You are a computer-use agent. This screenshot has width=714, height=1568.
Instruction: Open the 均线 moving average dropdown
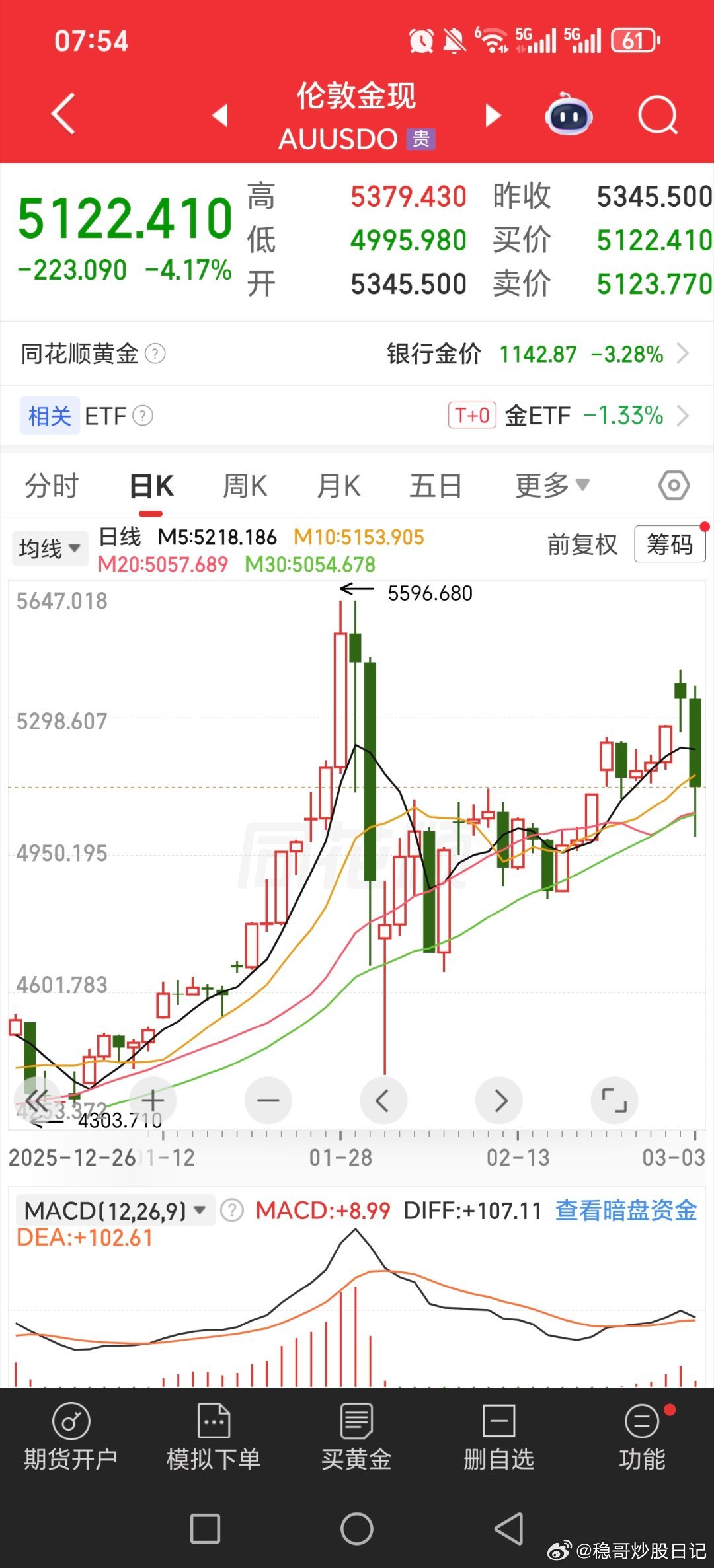click(x=50, y=547)
